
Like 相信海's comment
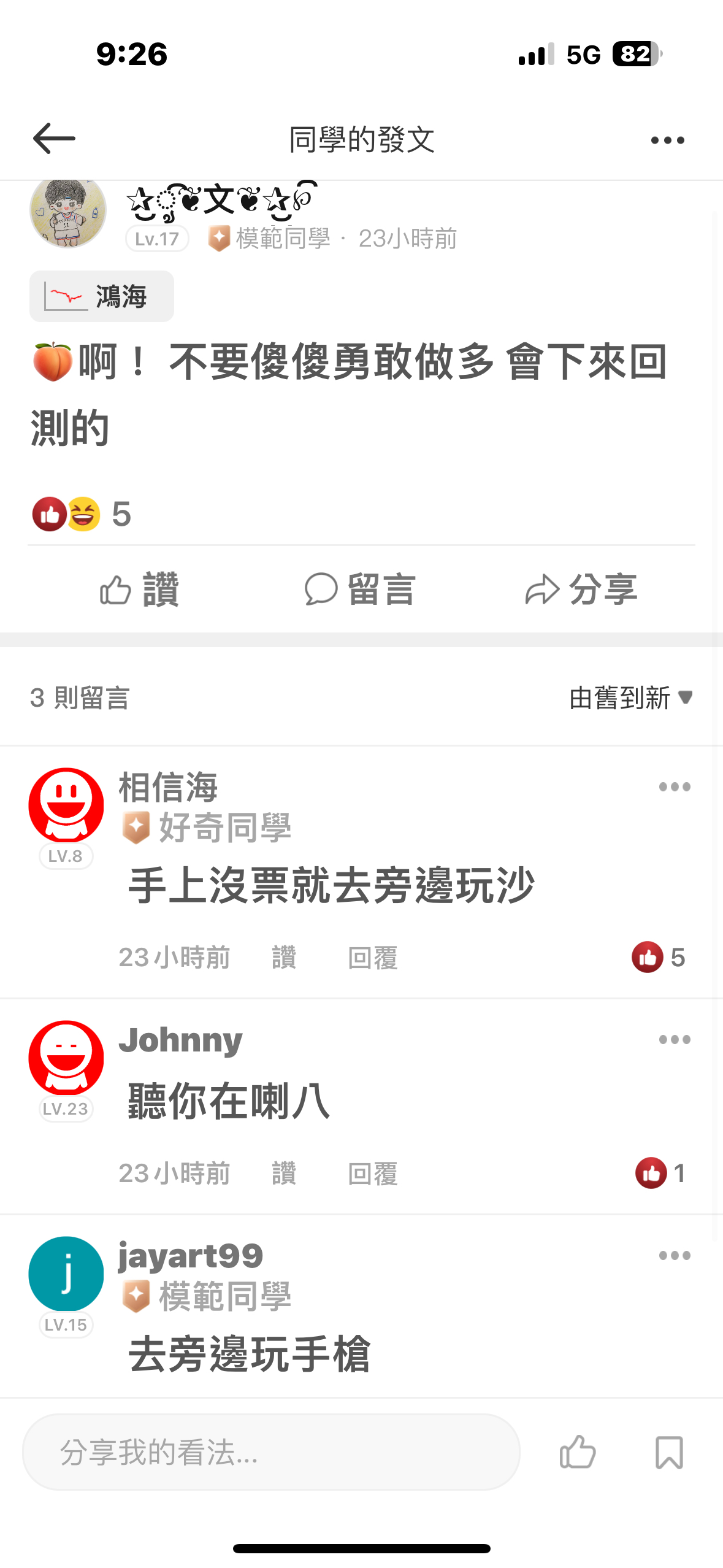coord(284,958)
